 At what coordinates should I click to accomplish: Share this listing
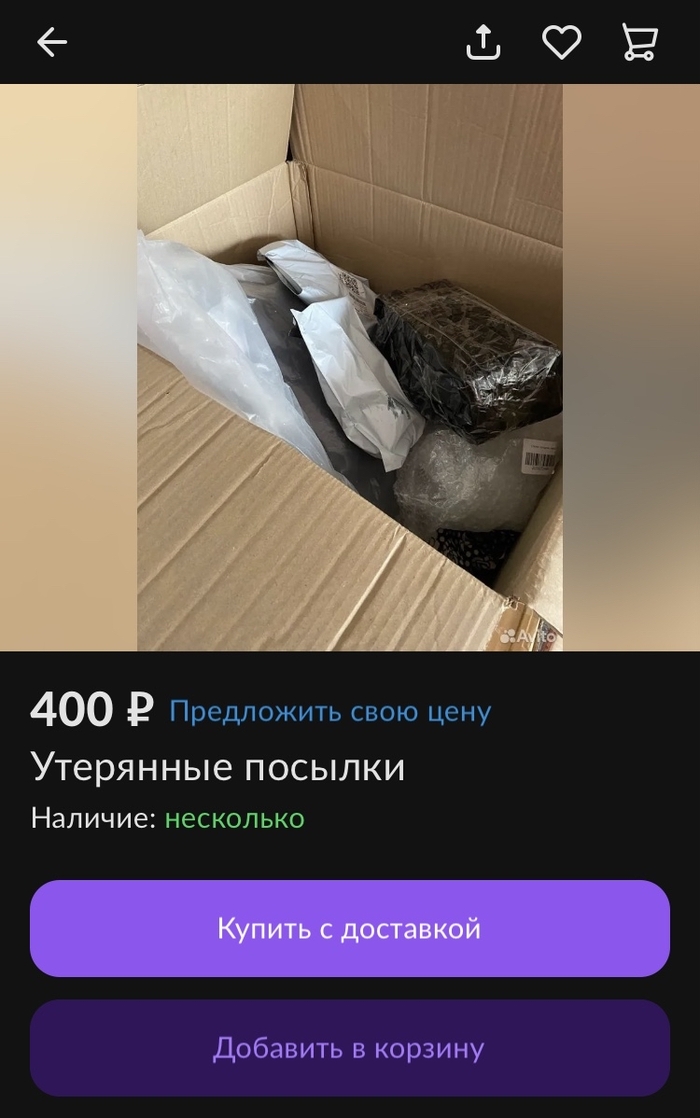point(483,42)
